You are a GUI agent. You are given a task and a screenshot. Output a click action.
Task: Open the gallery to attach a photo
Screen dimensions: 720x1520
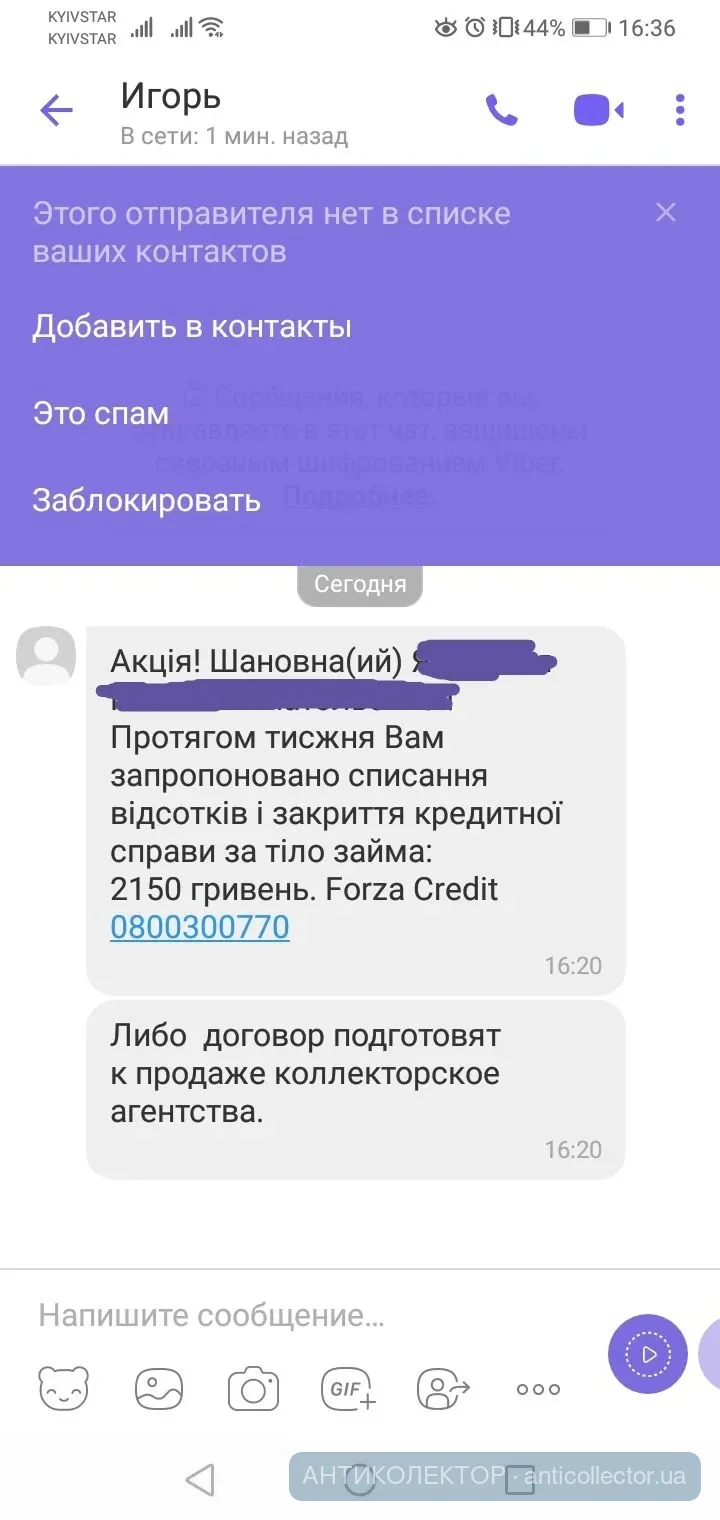tap(158, 1388)
